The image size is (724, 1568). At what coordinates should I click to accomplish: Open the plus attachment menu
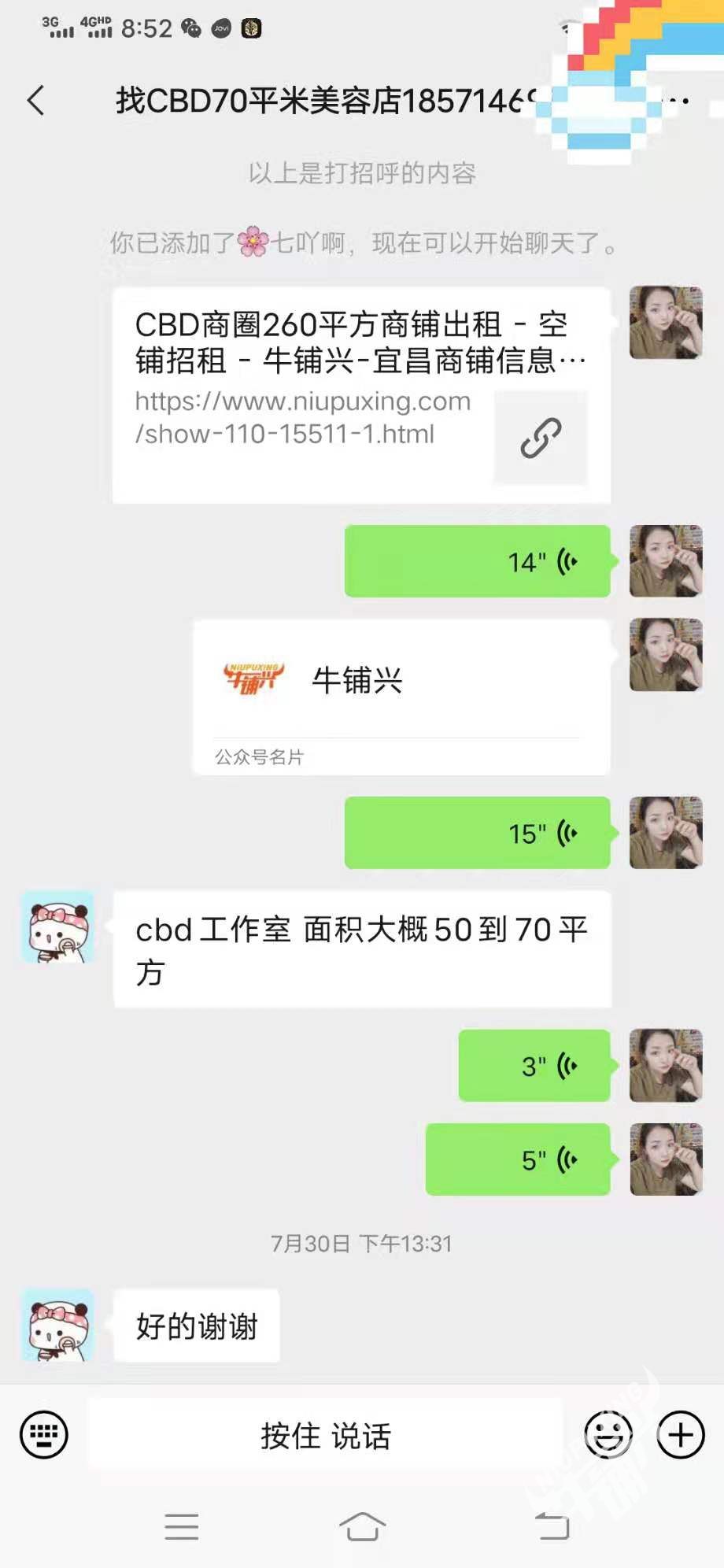[x=681, y=1435]
